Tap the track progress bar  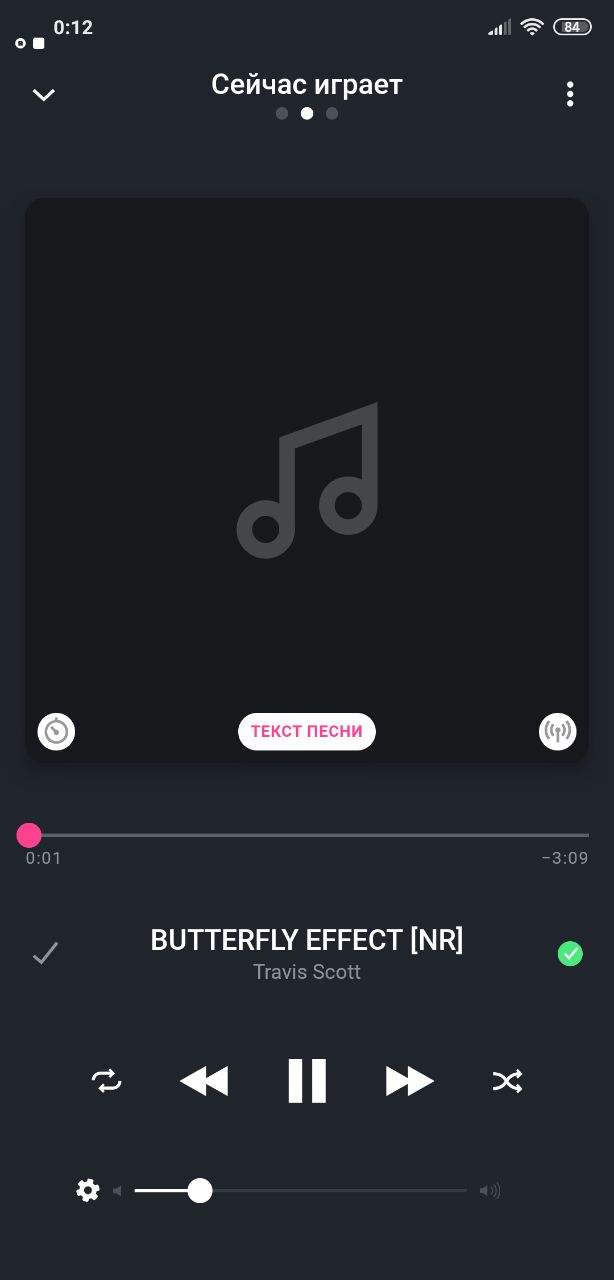tap(307, 835)
